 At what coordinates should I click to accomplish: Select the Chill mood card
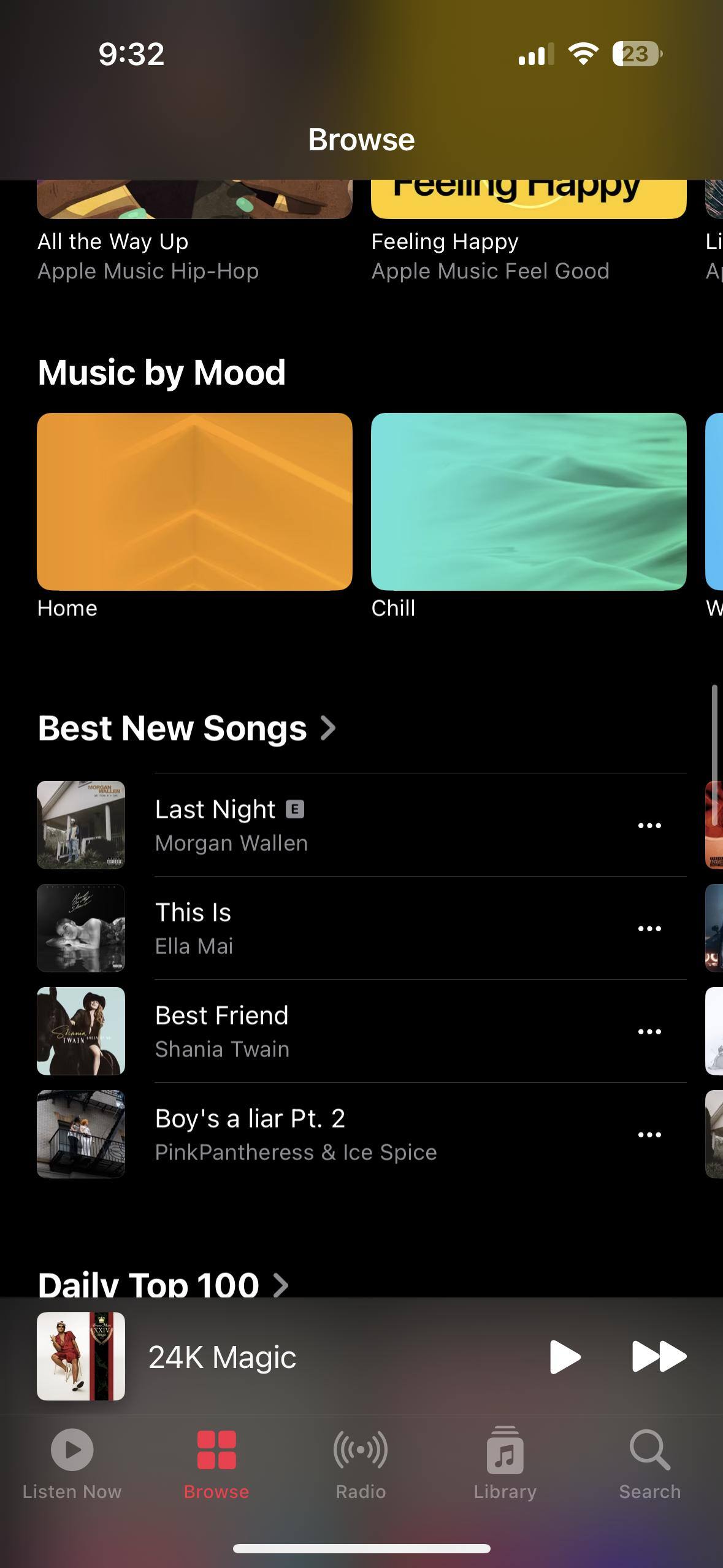pyautogui.click(x=528, y=501)
